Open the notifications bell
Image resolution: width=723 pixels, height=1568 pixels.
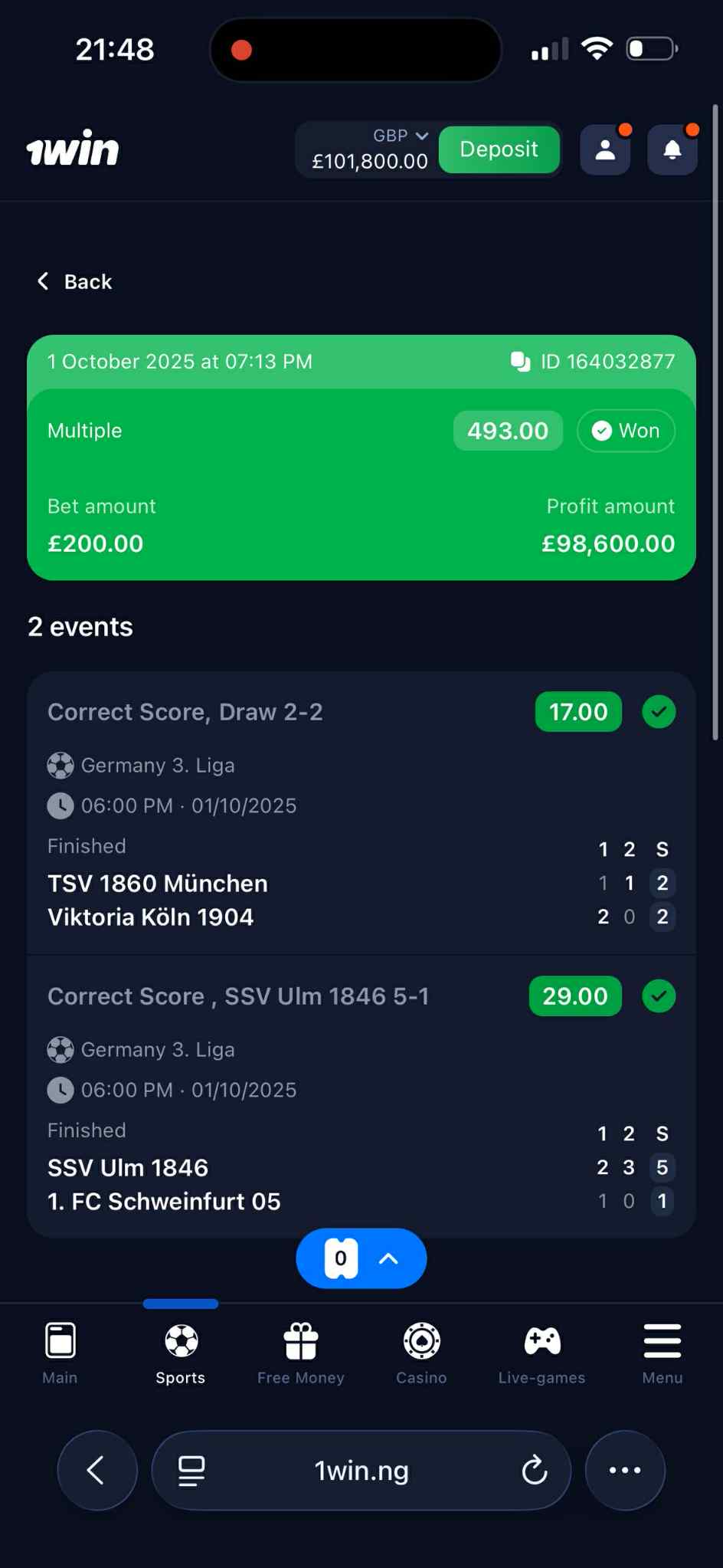pyautogui.click(x=672, y=149)
